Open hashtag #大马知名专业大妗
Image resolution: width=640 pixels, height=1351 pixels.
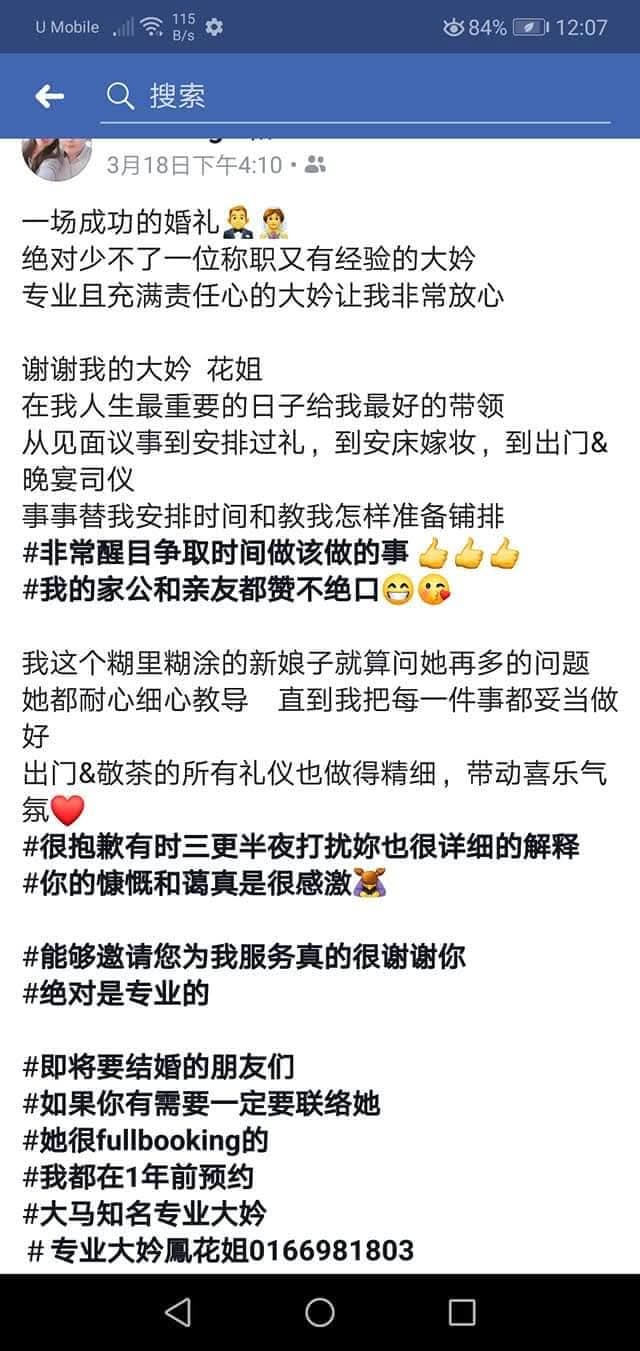pos(144,1214)
